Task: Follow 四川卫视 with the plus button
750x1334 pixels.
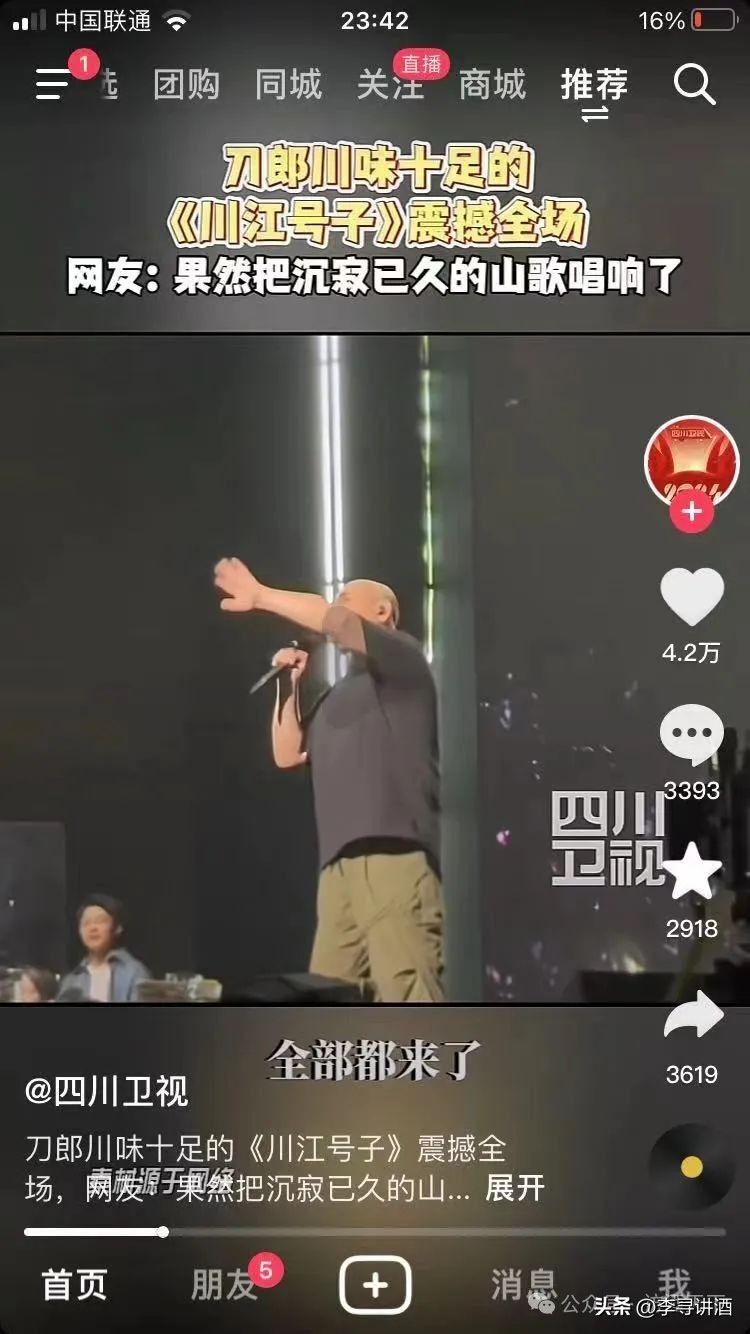Action: point(692,514)
